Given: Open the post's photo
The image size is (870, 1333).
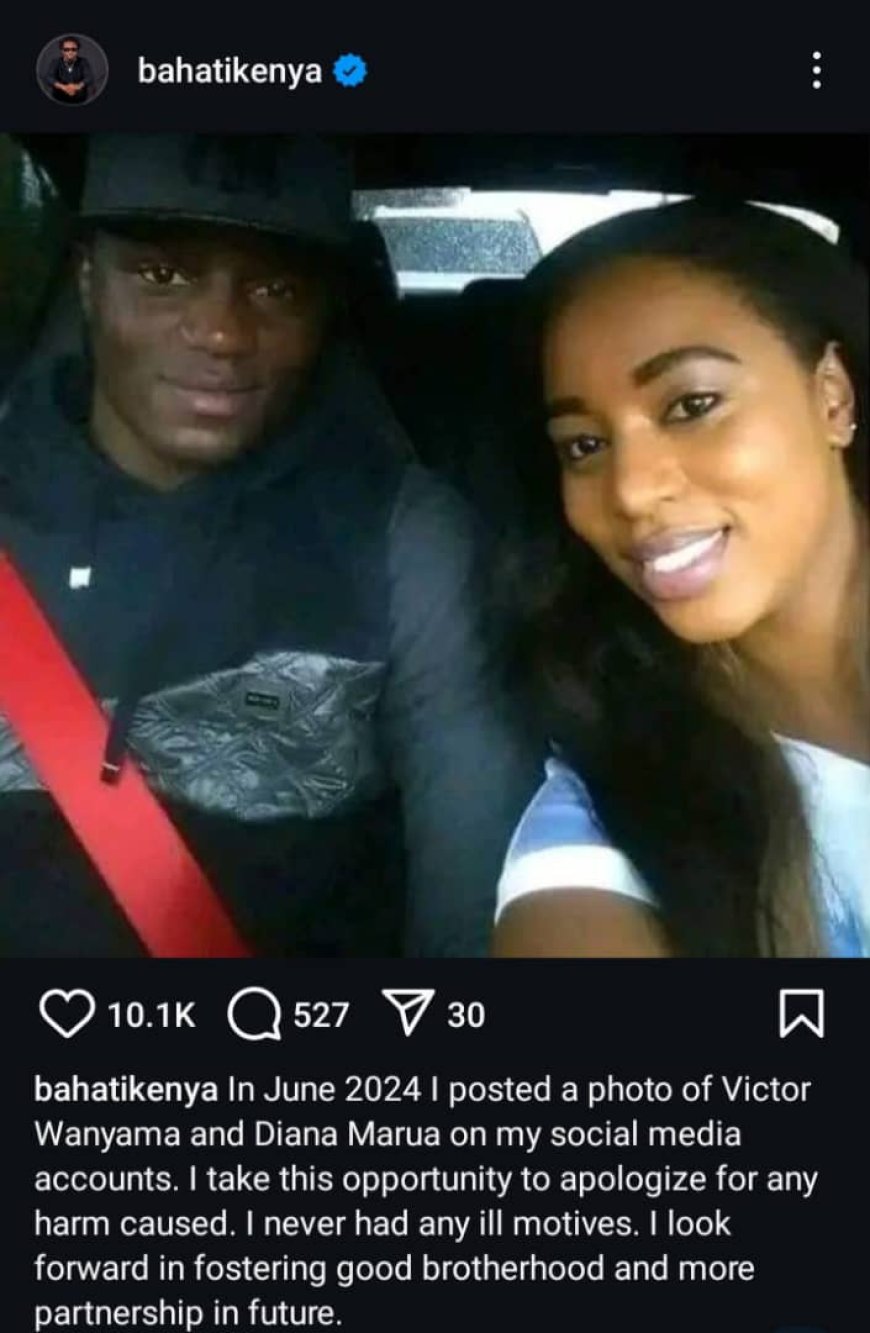Looking at the screenshot, I should [x=435, y=545].
